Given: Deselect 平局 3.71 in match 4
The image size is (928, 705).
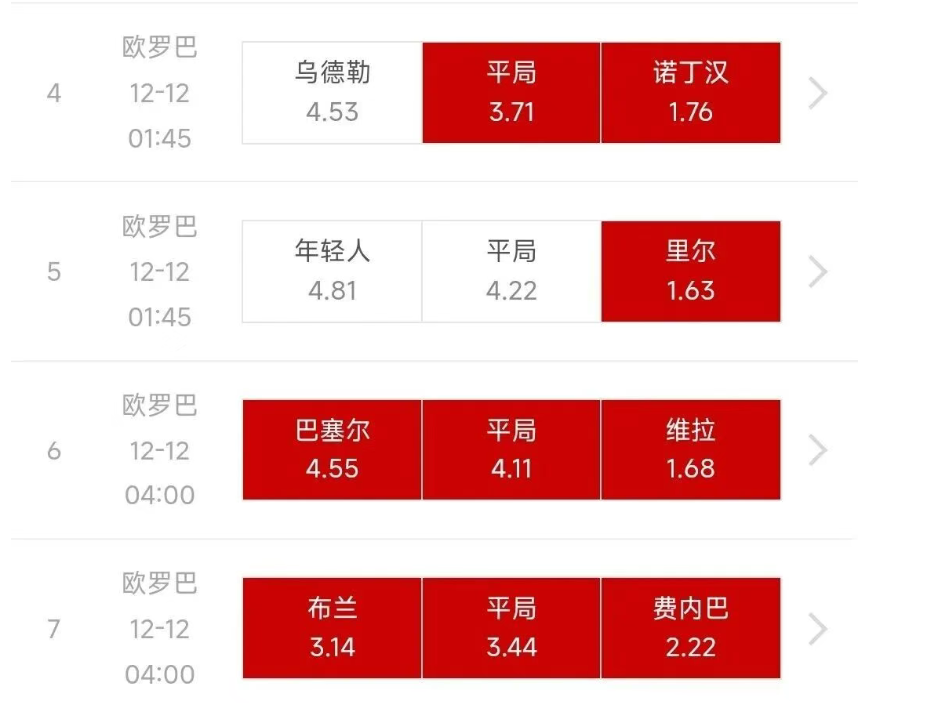Looking at the screenshot, I should [511, 93].
